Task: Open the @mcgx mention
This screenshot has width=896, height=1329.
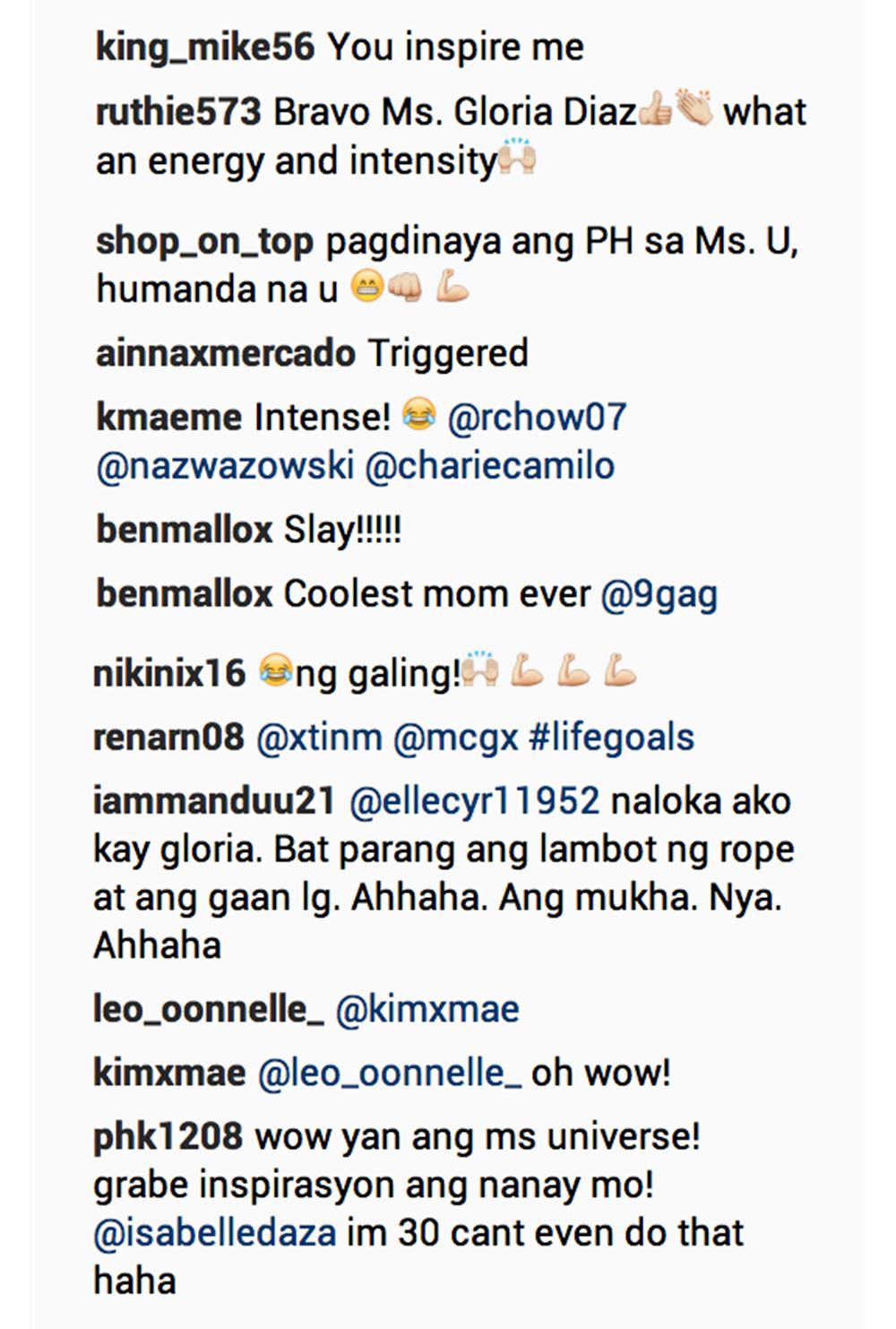Action: [x=455, y=738]
